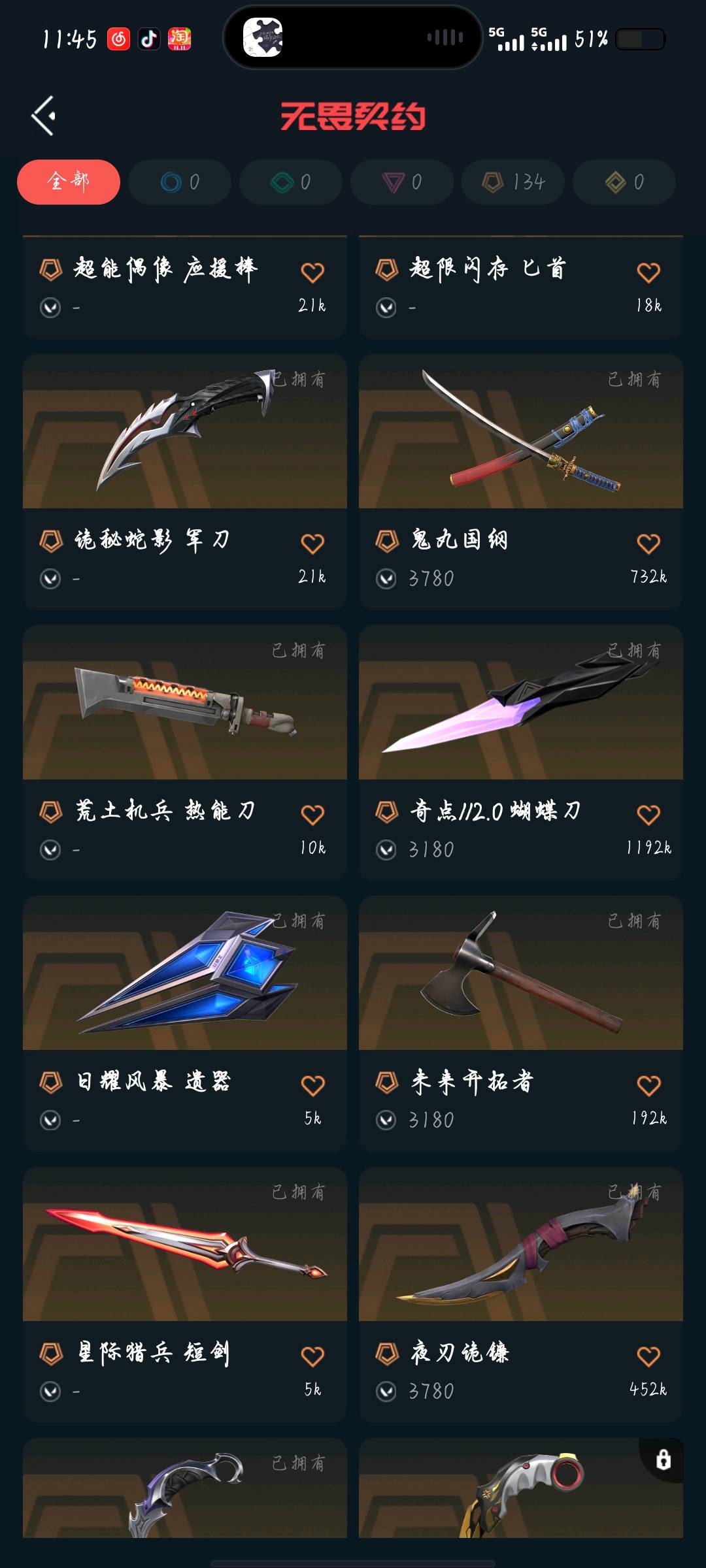Select the 全部 filter chip
The height and width of the screenshot is (1568, 706).
click(x=69, y=182)
